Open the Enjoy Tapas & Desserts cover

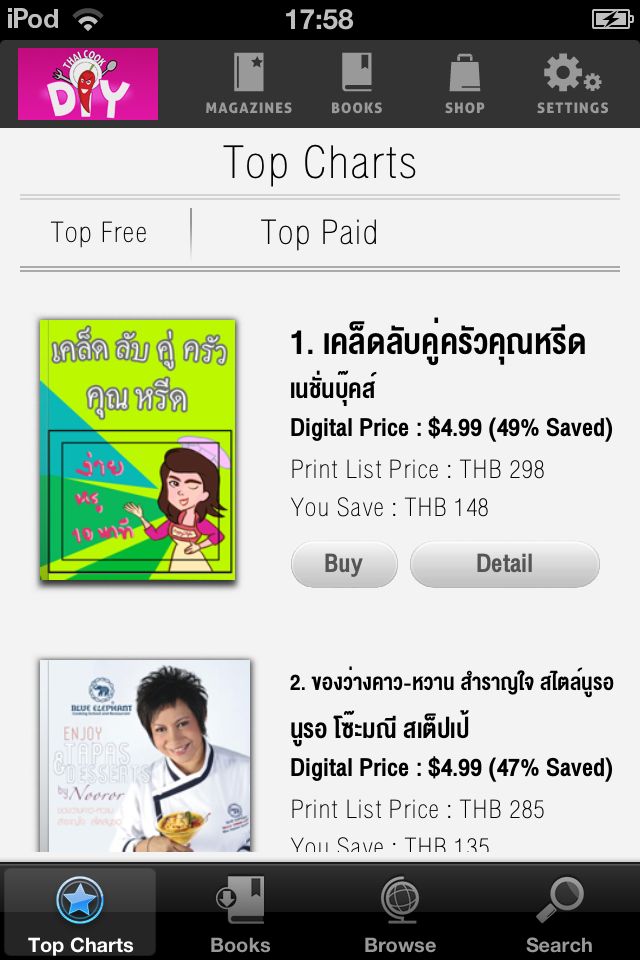pos(145,755)
